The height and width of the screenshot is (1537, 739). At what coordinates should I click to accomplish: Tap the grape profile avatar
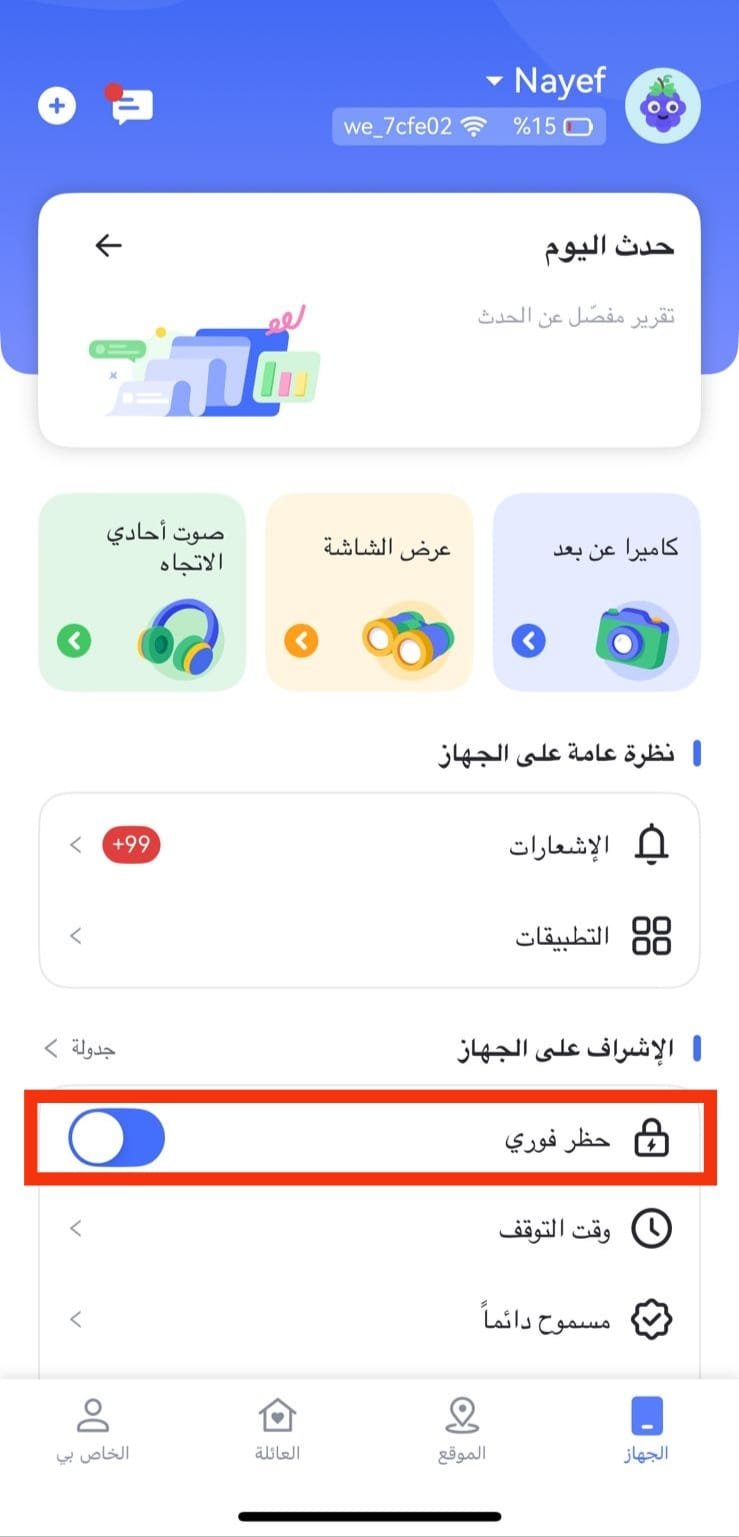coord(662,105)
